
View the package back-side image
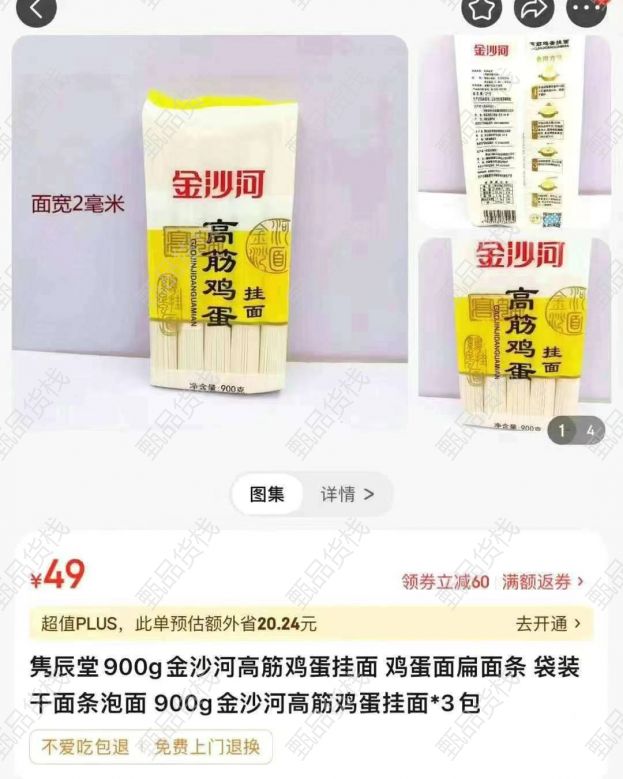click(x=513, y=130)
